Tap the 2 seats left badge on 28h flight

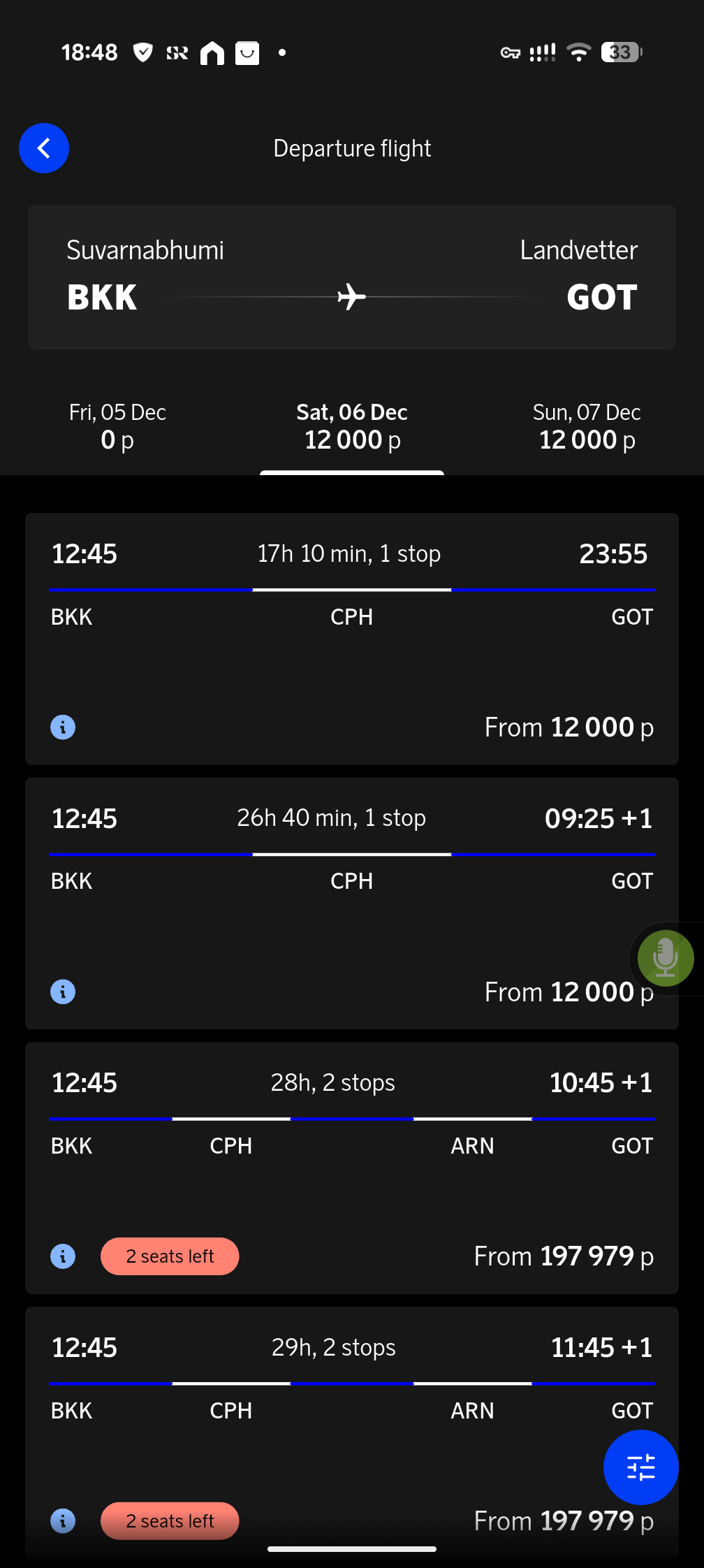pyautogui.click(x=169, y=1256)
